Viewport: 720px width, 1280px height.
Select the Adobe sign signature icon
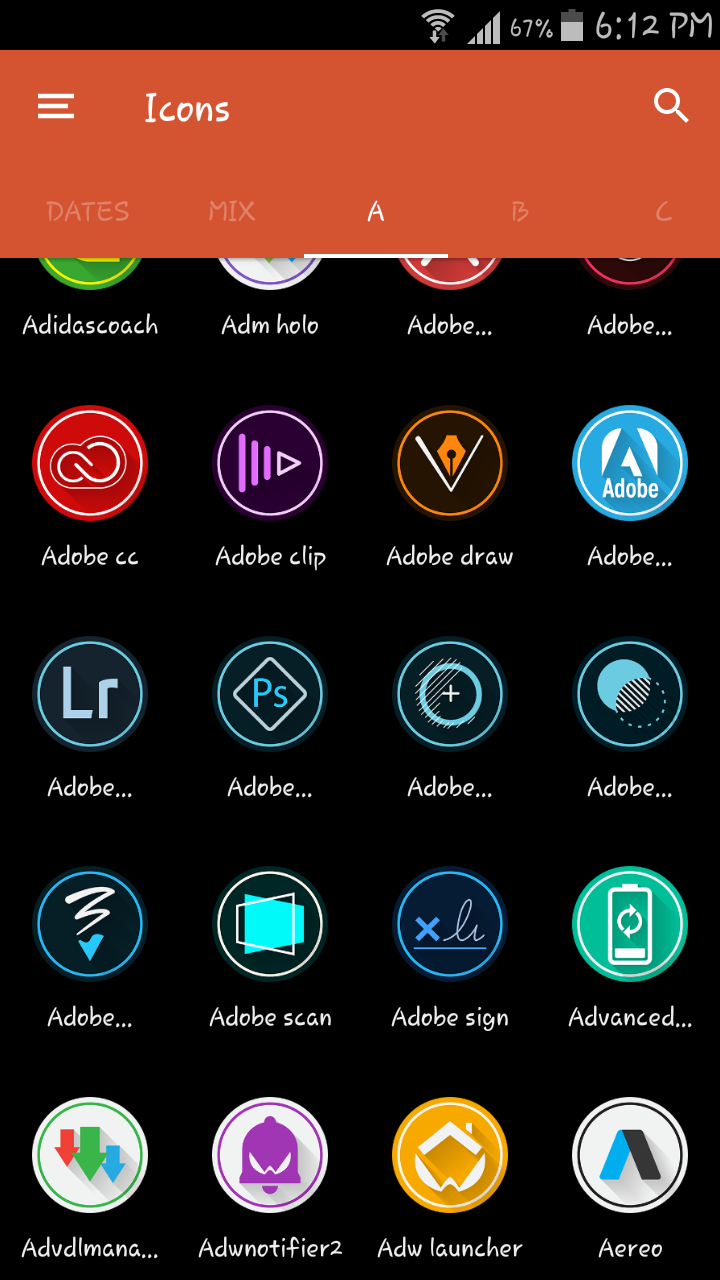pos(450,924)
